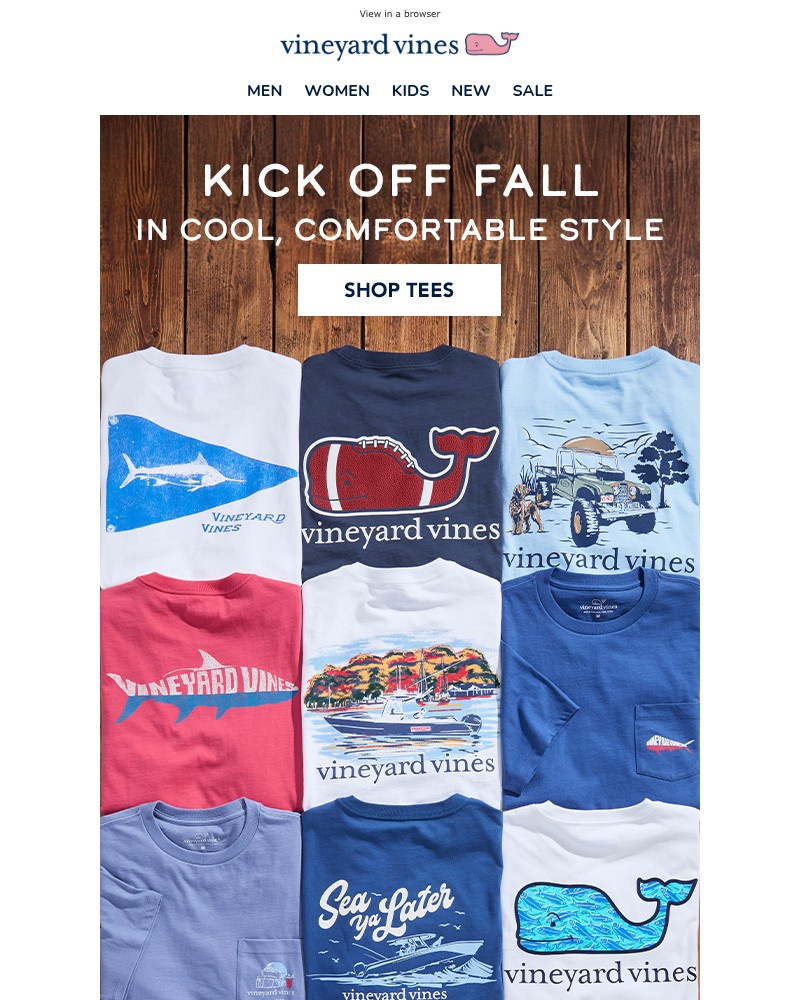Click the SHOP TEES button
The width and height of the screenshot is (800, 1000).
tap(399, 290)
